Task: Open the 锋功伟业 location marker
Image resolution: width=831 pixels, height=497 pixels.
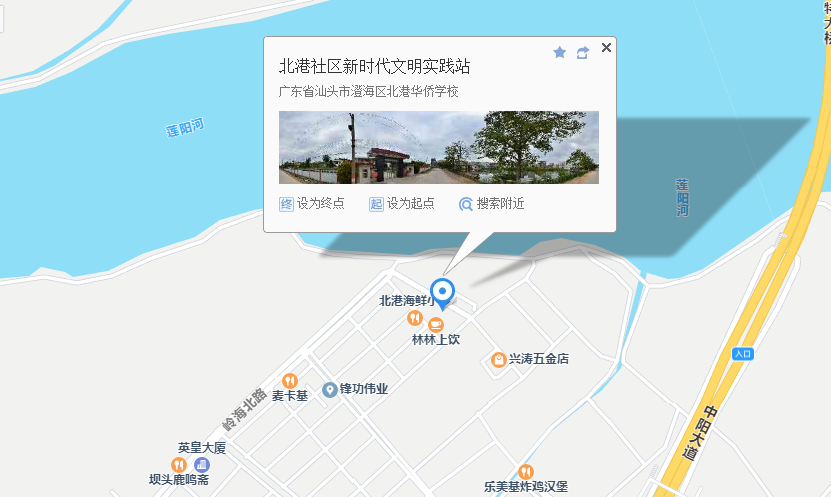Action: coord(329,389)
